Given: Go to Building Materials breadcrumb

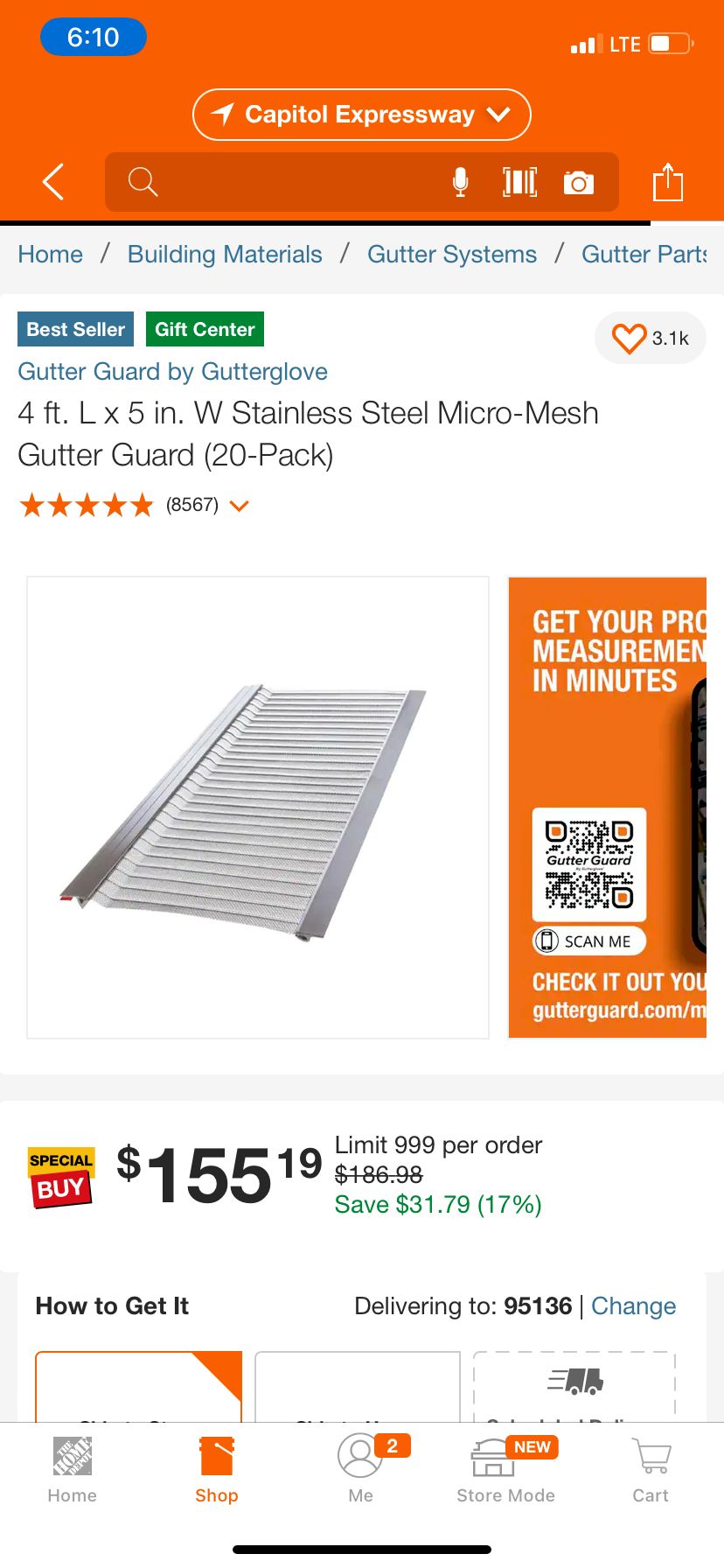Looking at the screenshot, I should [x=225, y=255].
